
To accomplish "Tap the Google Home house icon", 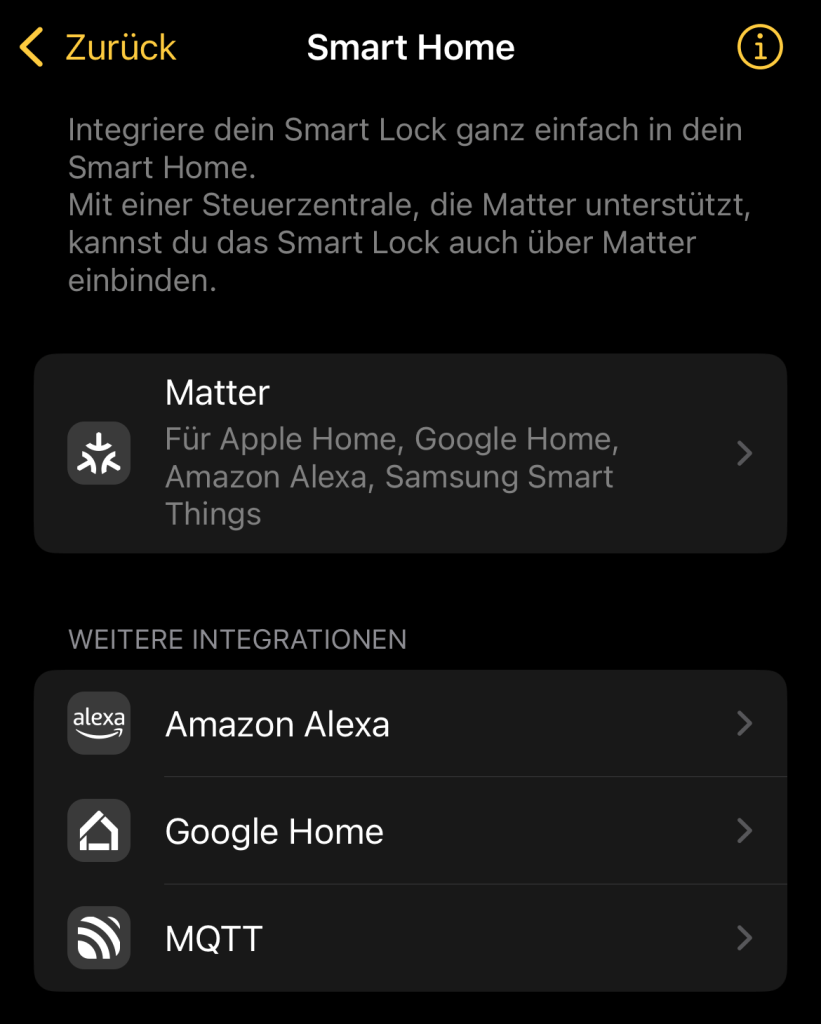I will coord(98,831).
